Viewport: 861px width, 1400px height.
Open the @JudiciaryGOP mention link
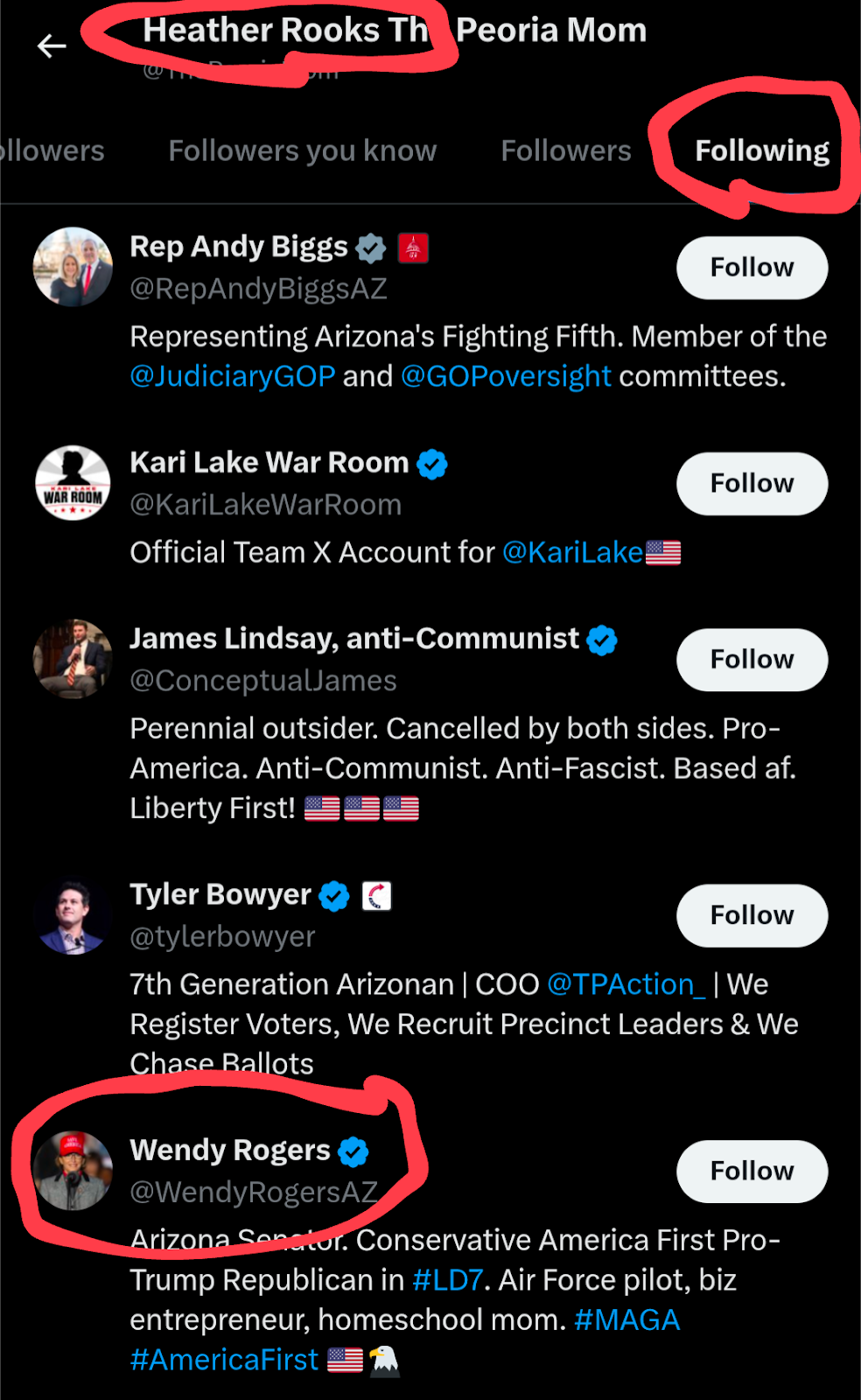(x=233, y=376)
